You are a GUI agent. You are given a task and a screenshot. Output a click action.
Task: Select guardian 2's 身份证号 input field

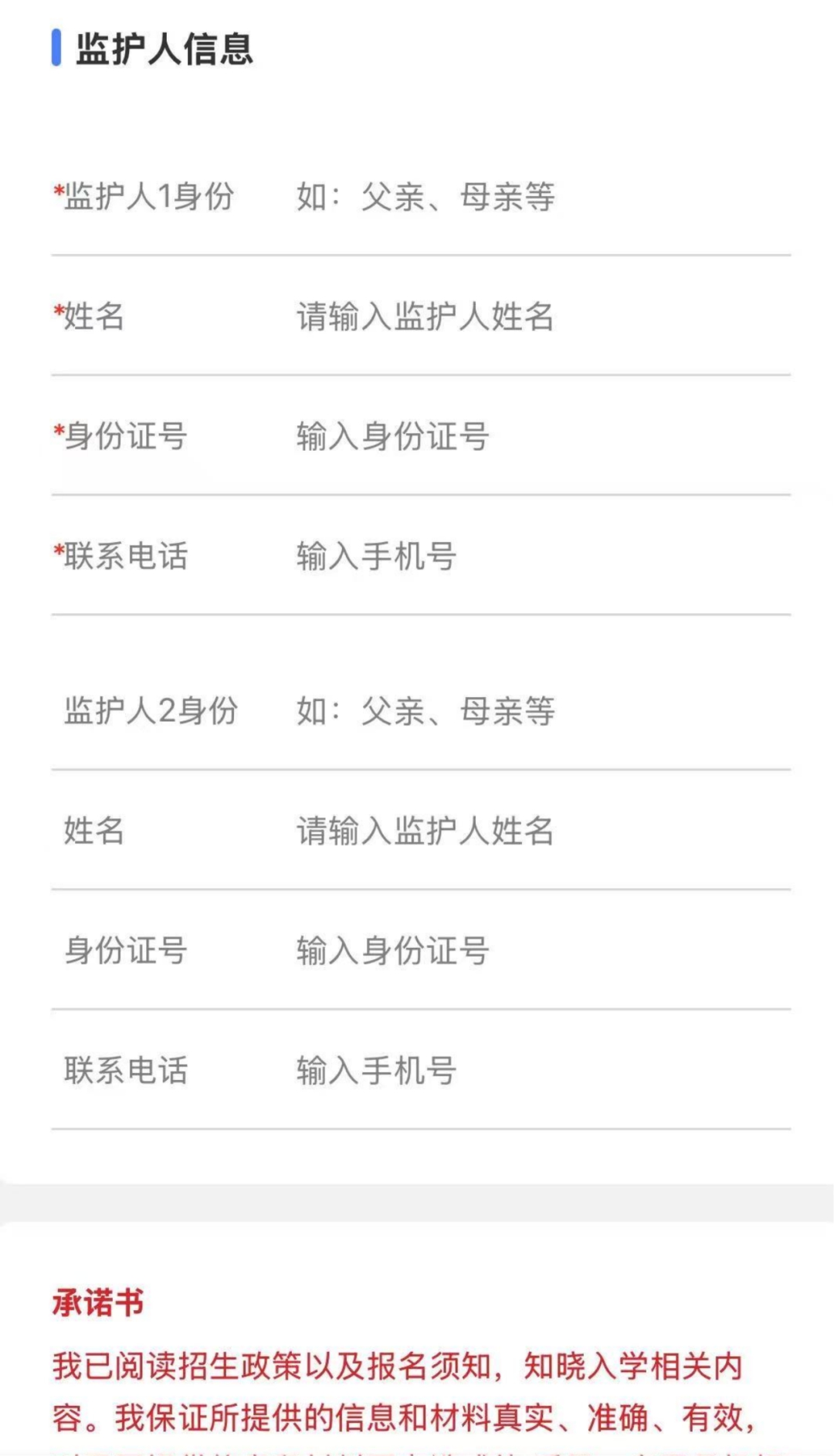click(543, 950)
